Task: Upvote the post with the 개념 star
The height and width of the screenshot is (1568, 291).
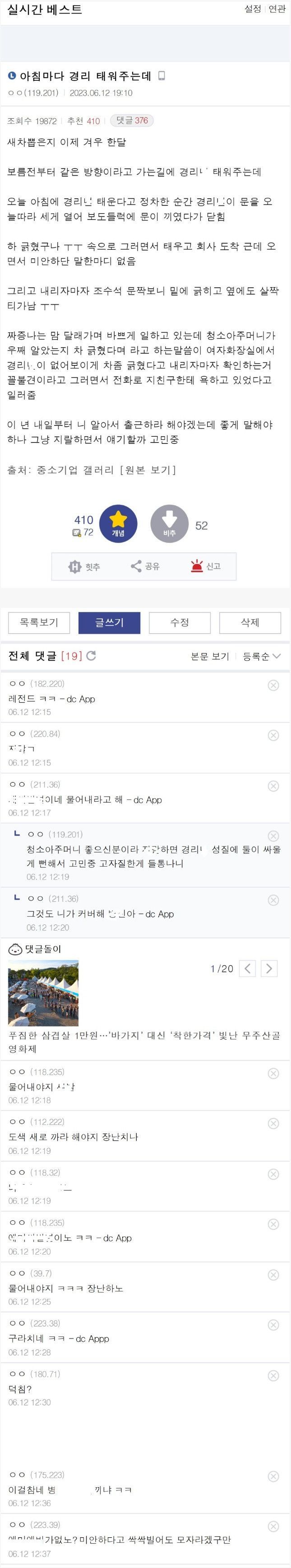Action: [118, 523]
